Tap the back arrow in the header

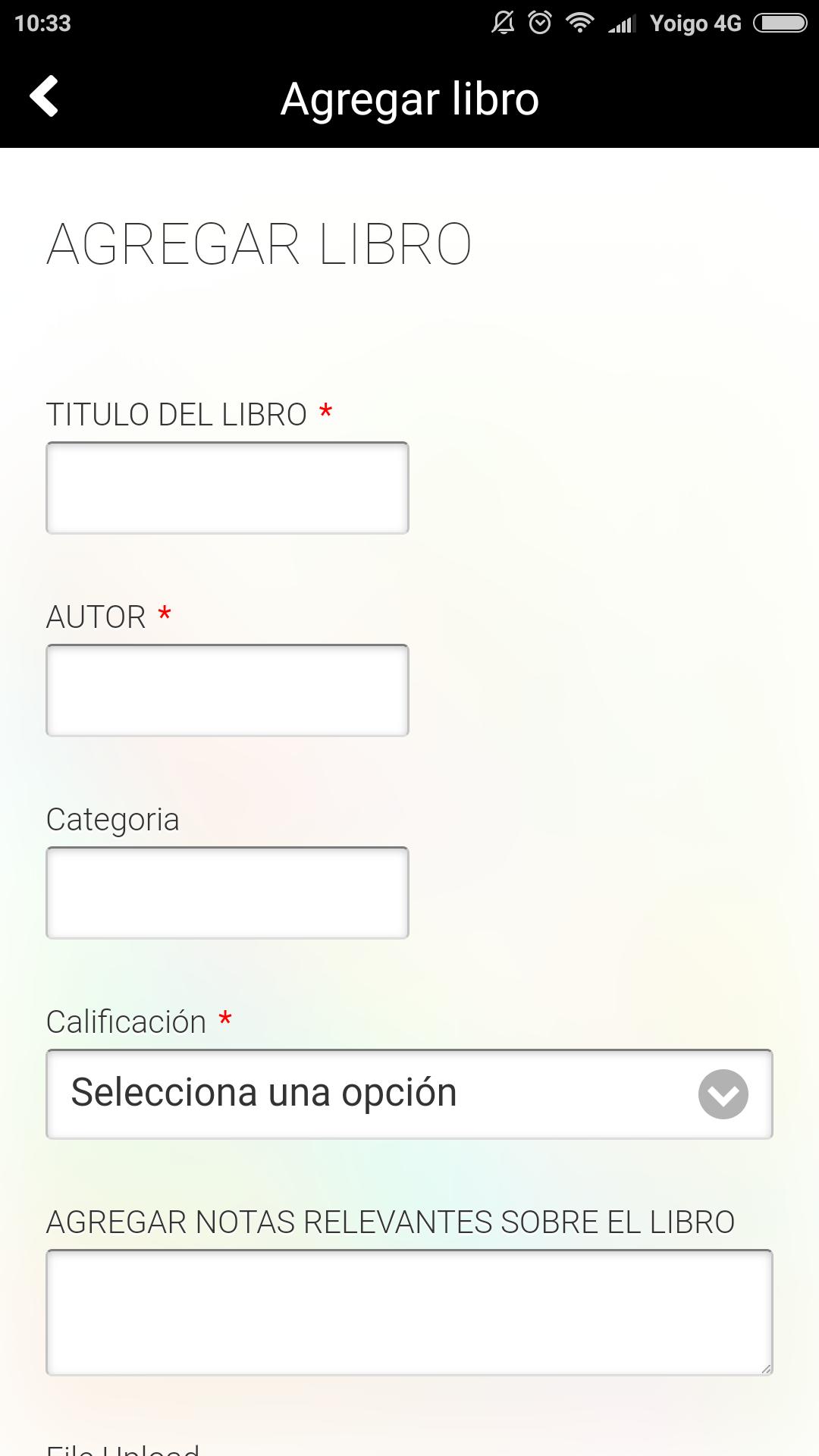pyautogui.click(x=45, y=98)
